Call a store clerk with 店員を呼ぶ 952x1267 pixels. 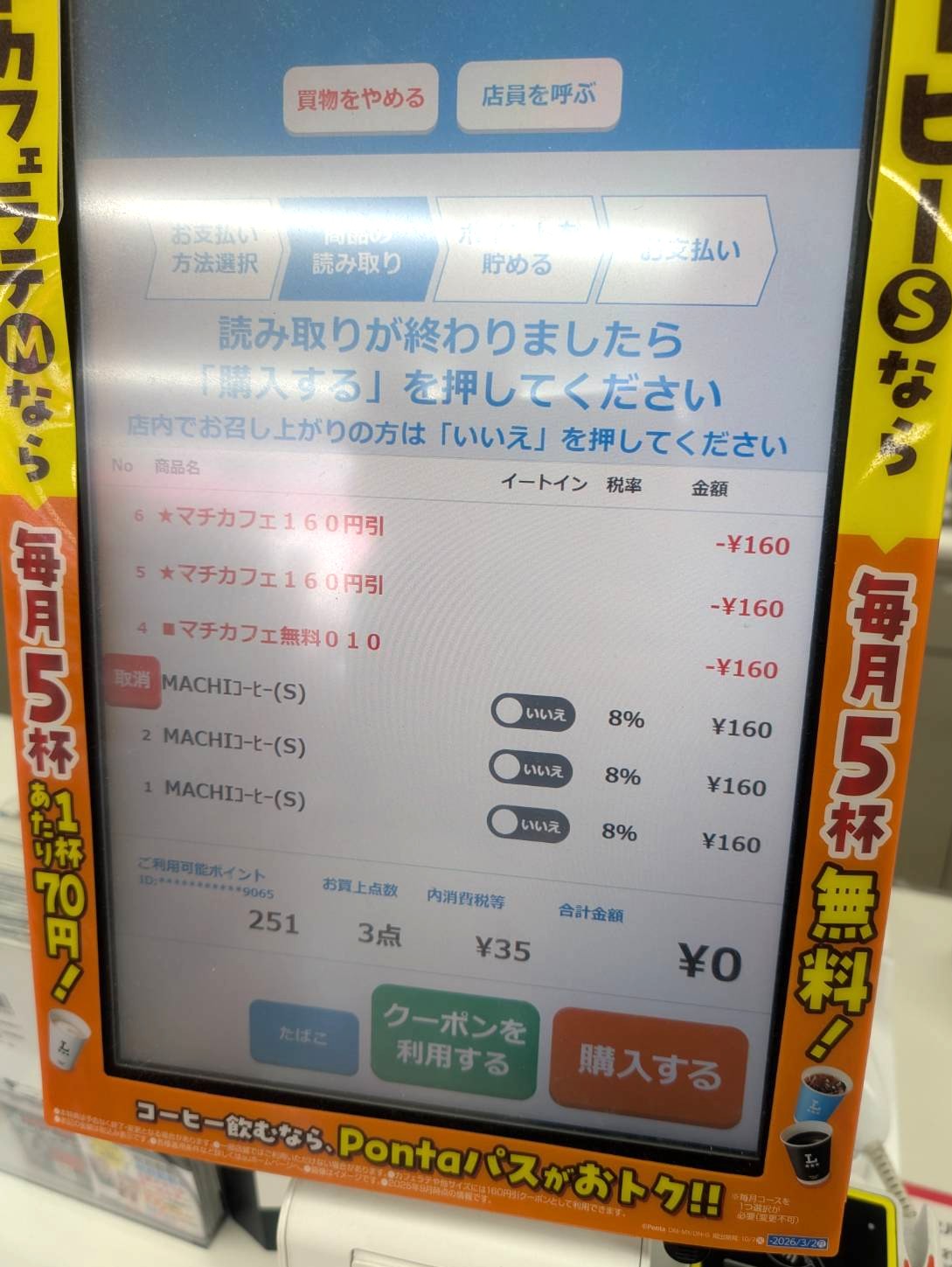[539, 94]
